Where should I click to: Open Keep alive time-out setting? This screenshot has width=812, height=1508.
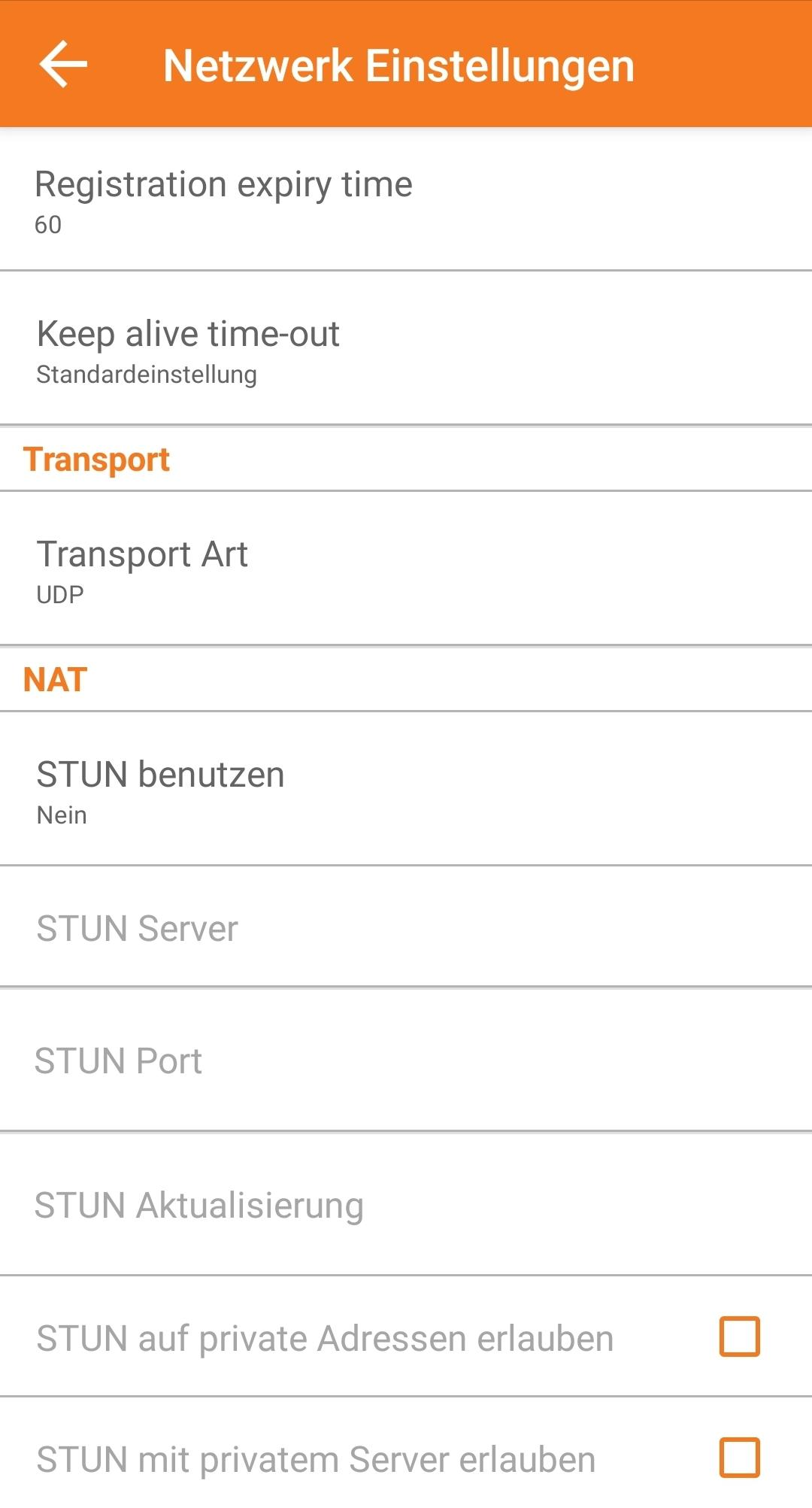point(406,348)
